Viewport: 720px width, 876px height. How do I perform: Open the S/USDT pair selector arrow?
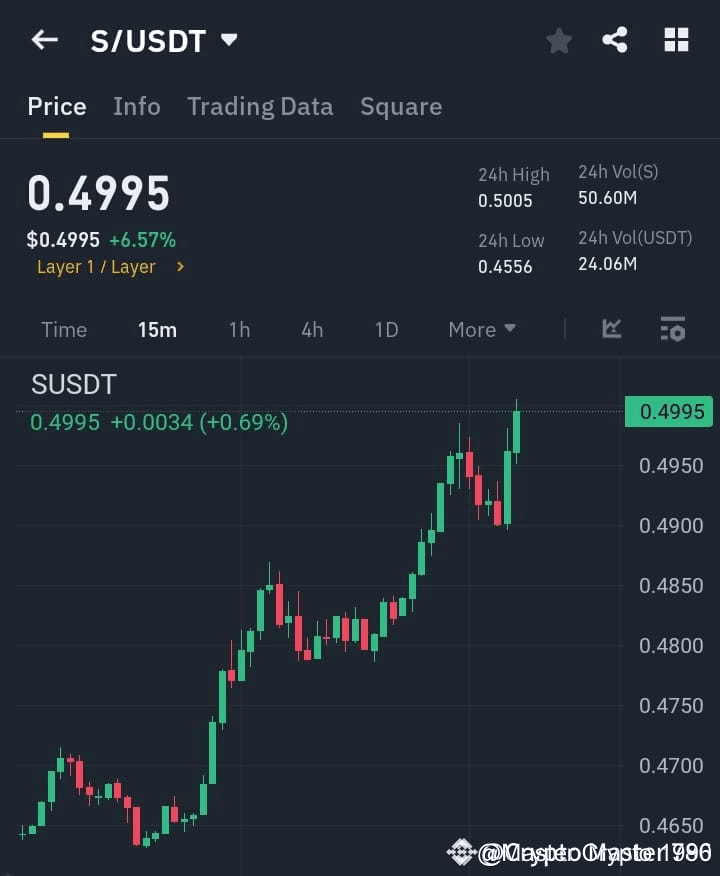point(228,40)
